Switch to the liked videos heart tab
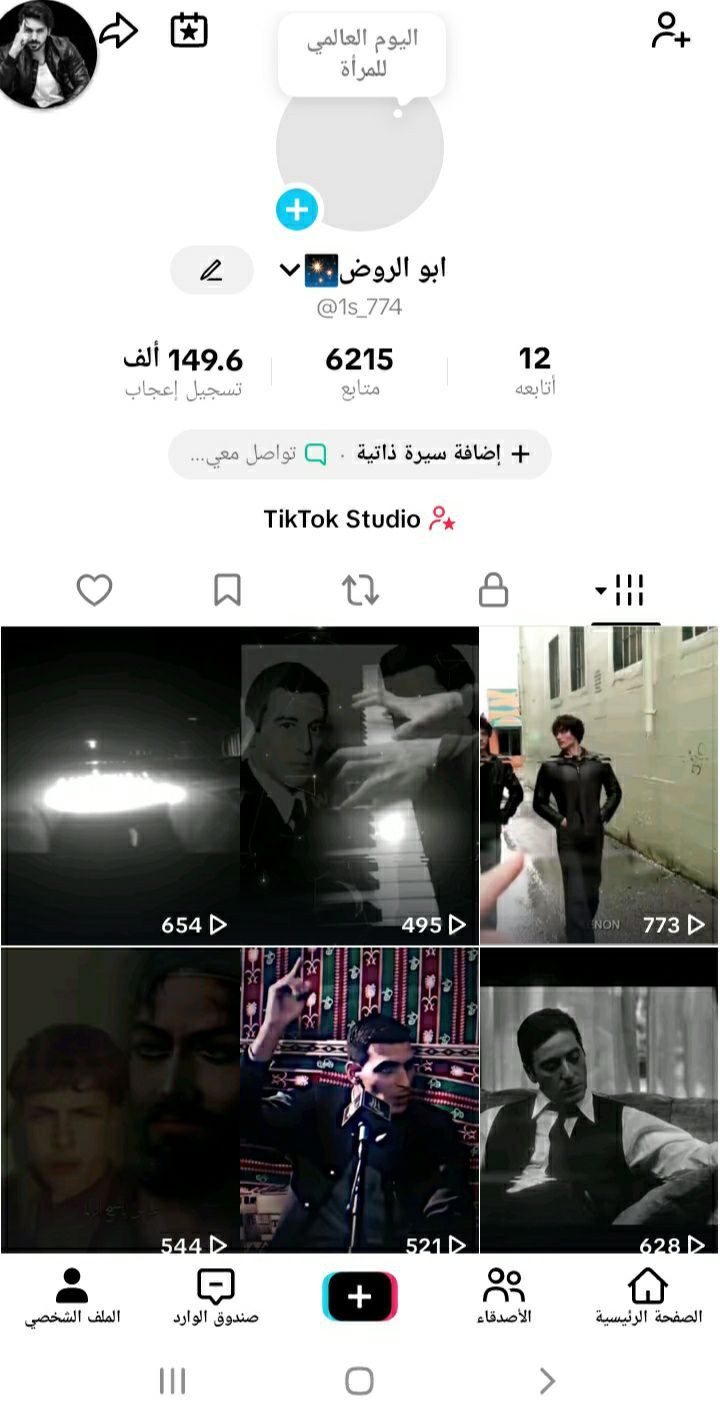 [94, 591]
